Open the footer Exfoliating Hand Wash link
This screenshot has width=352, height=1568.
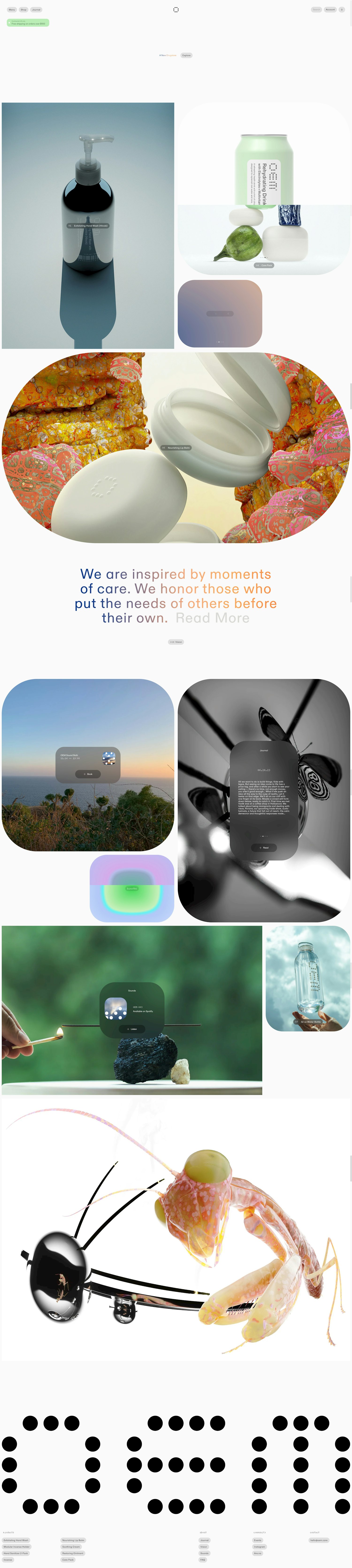point(16,1540)
